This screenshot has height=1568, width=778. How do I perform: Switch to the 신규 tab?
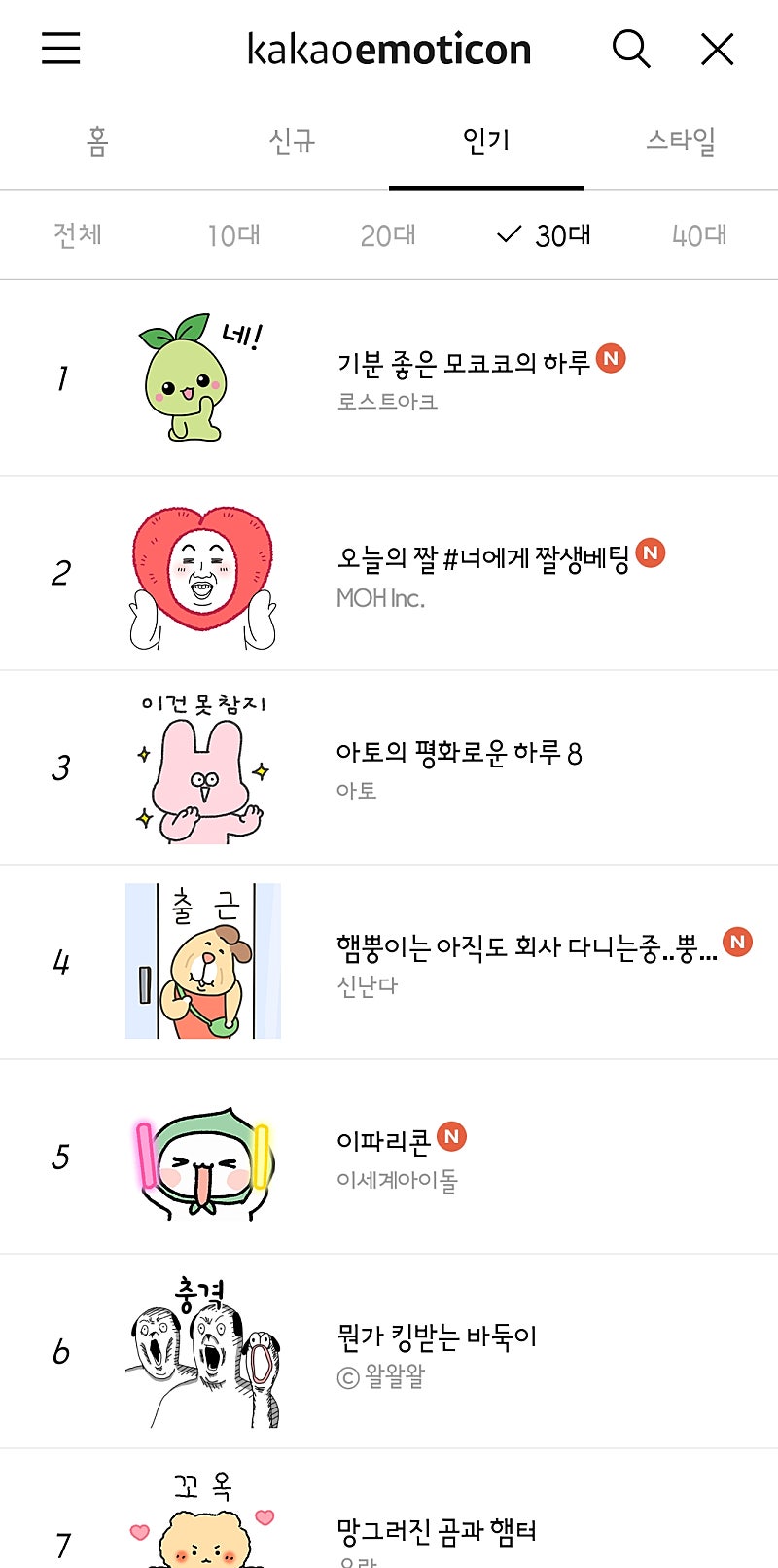click(292, 142)
